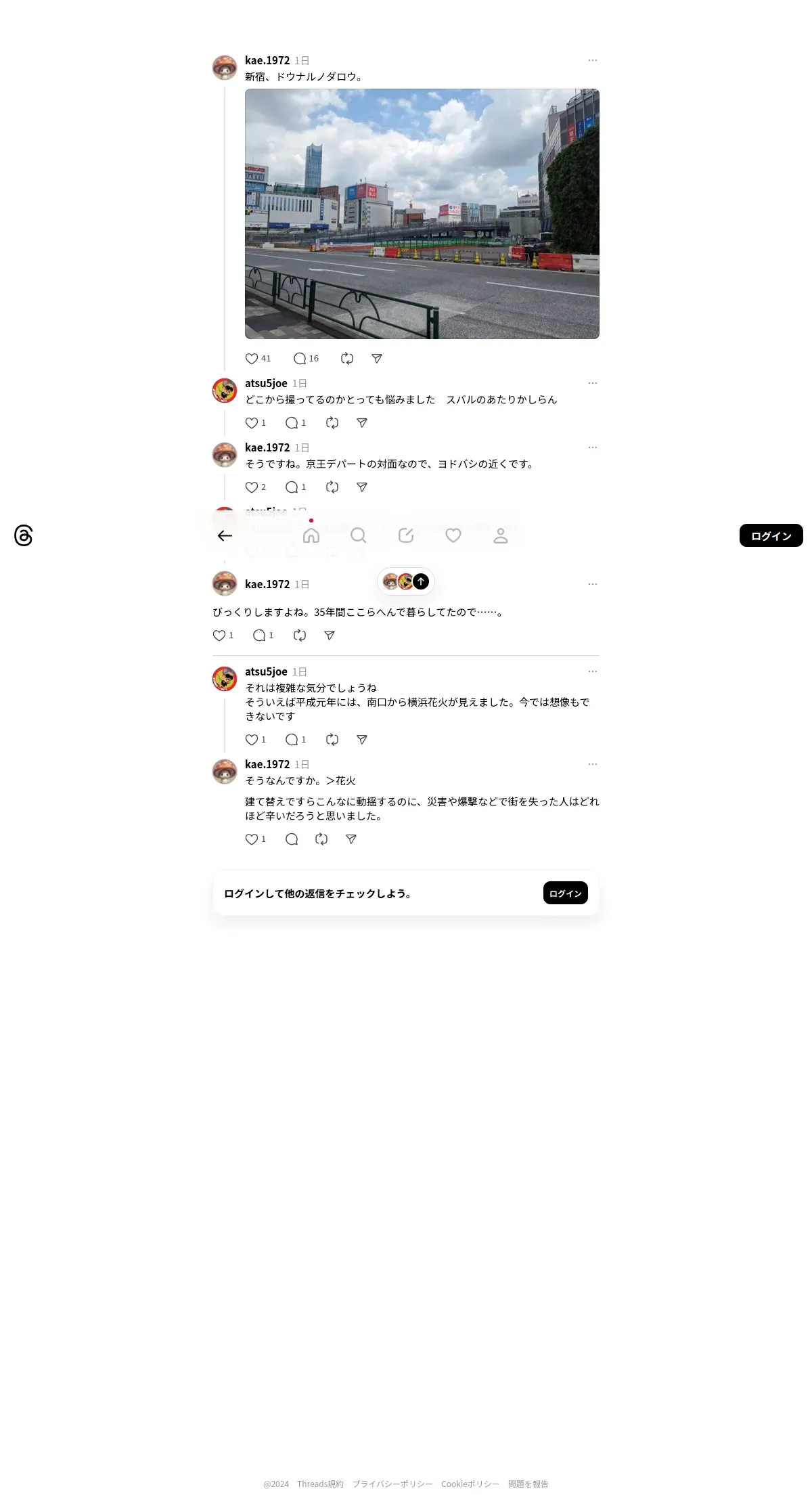Open 問題を報告 footer link

(528, 1484)
